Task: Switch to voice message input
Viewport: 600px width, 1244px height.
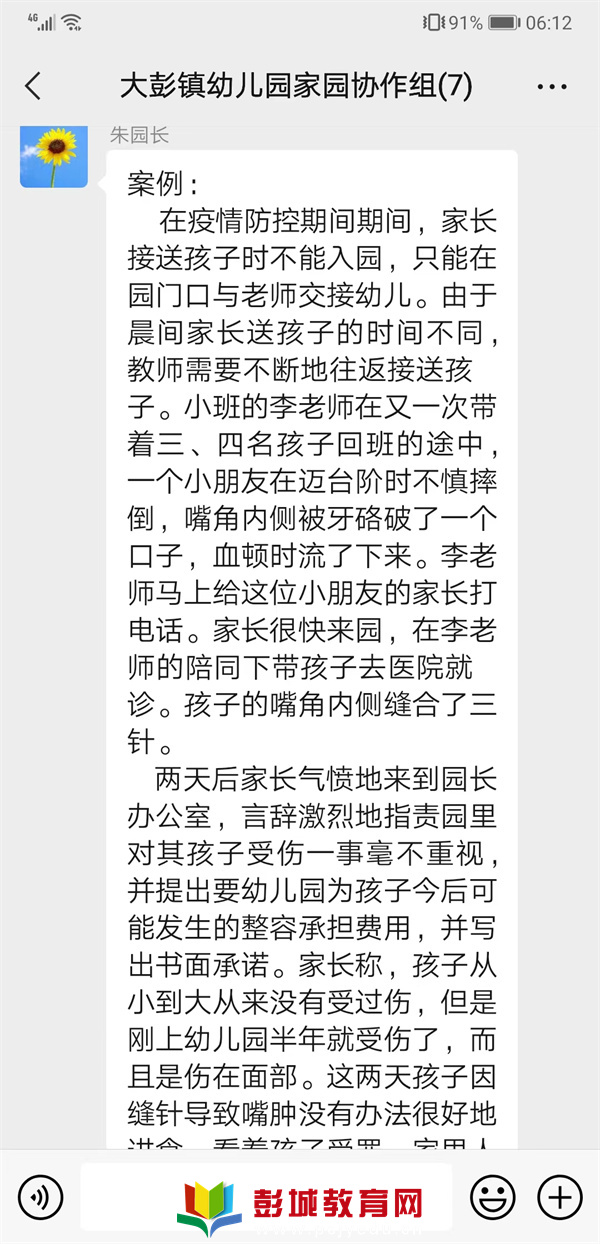Action: (40, 1196)
